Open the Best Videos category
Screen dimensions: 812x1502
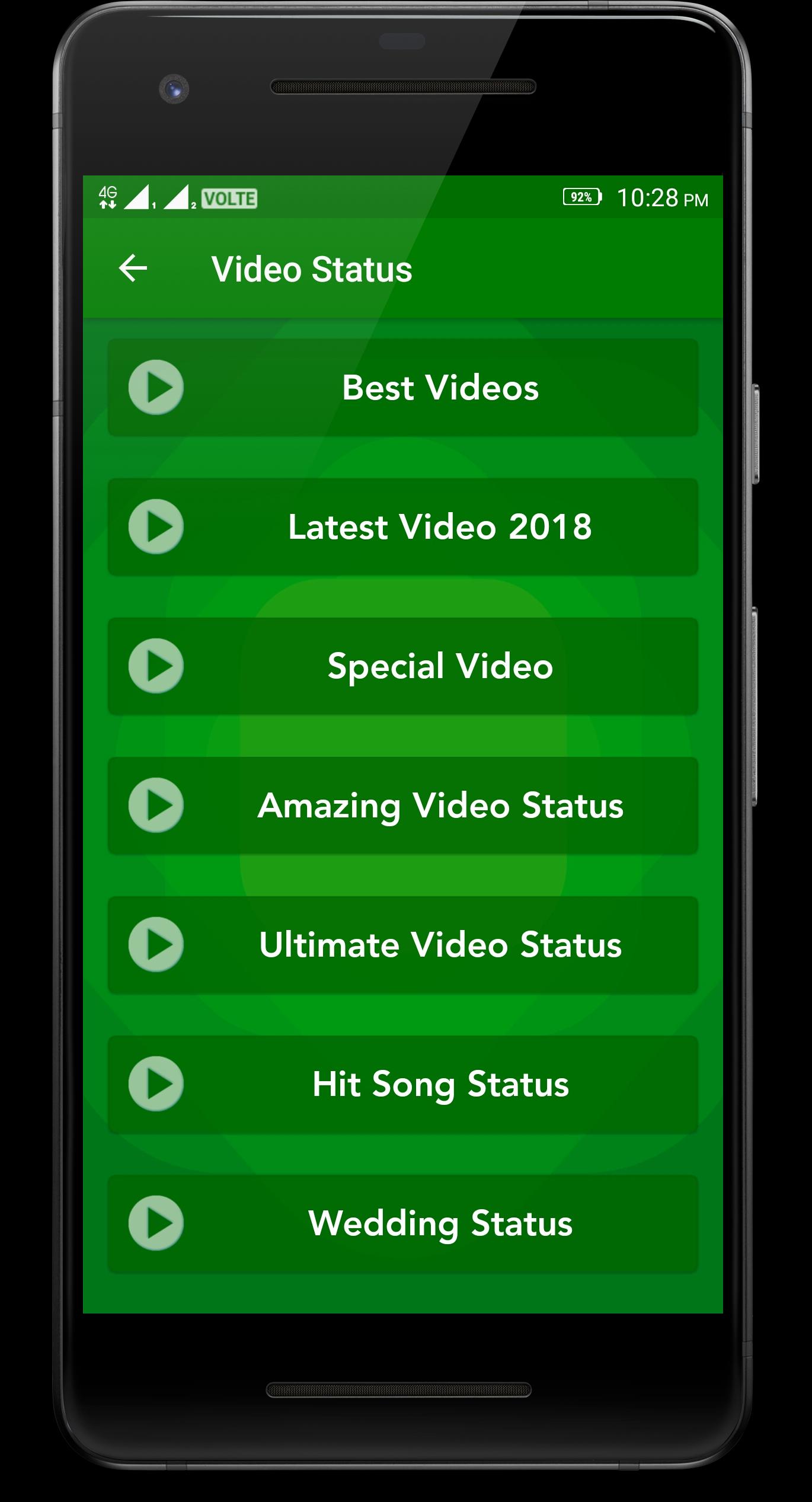pos(403,388)
